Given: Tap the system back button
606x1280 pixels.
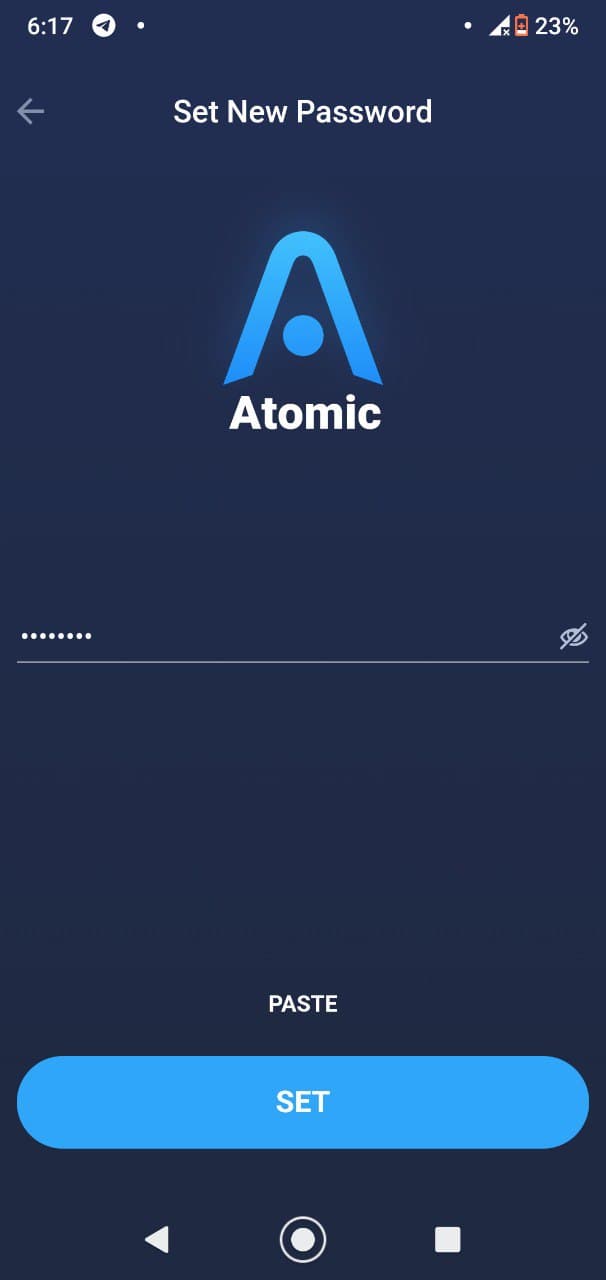Looking at the screenshot, I should pos(157,1240).
